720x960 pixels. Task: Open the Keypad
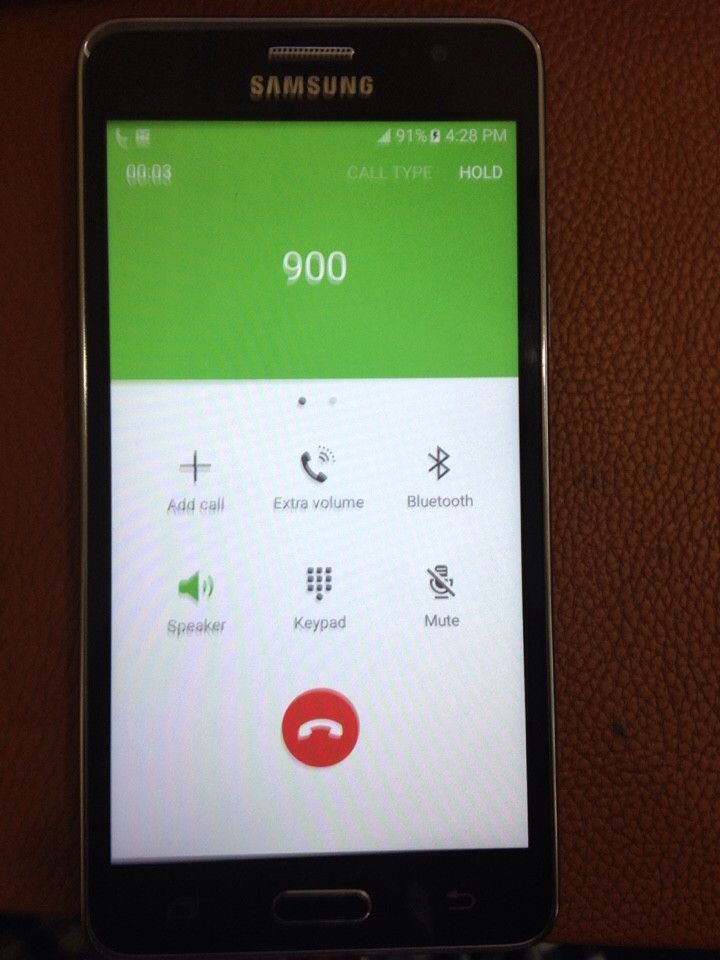coord(319,597)
